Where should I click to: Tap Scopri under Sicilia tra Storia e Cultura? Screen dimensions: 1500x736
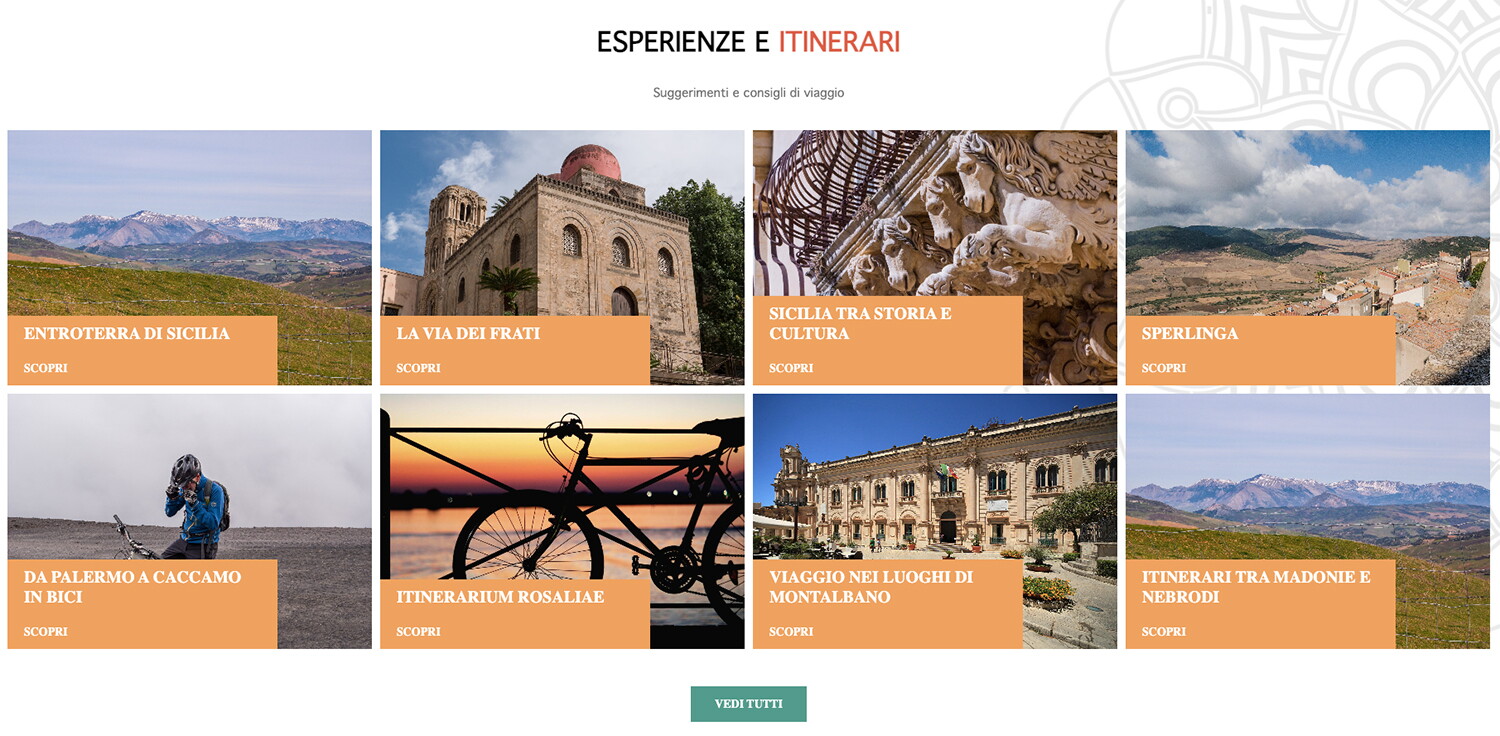[791, 368]
